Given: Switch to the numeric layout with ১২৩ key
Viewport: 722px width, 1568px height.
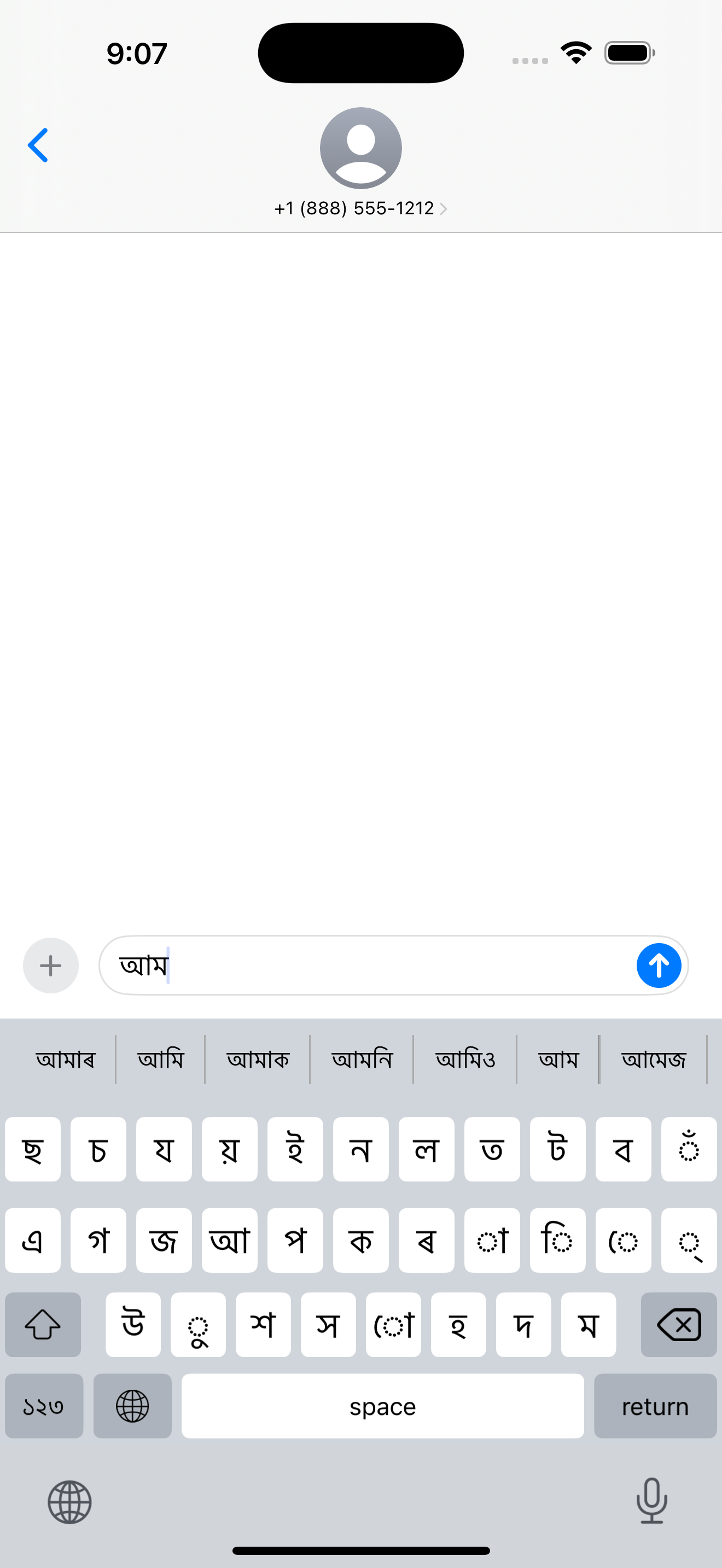Looking at the screenshot, I should click(43, 1406).
